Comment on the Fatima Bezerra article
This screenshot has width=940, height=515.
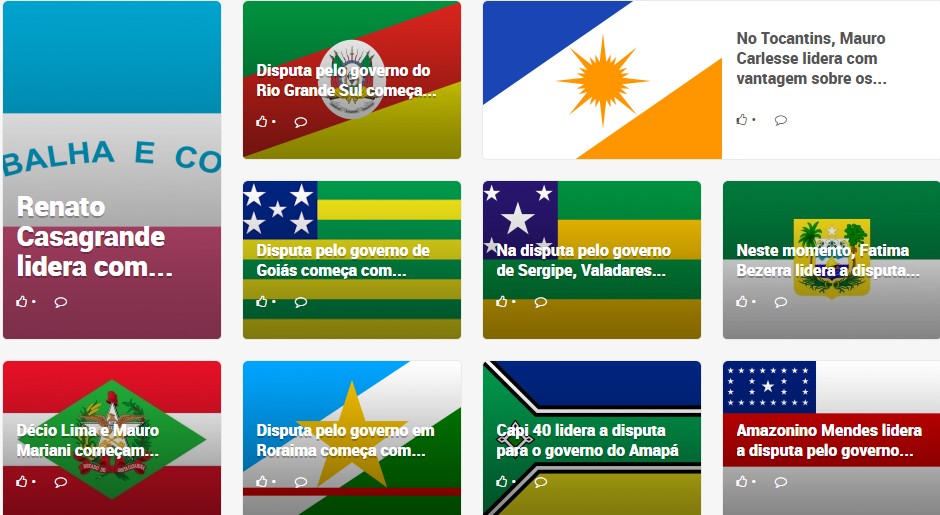(781, 301)
